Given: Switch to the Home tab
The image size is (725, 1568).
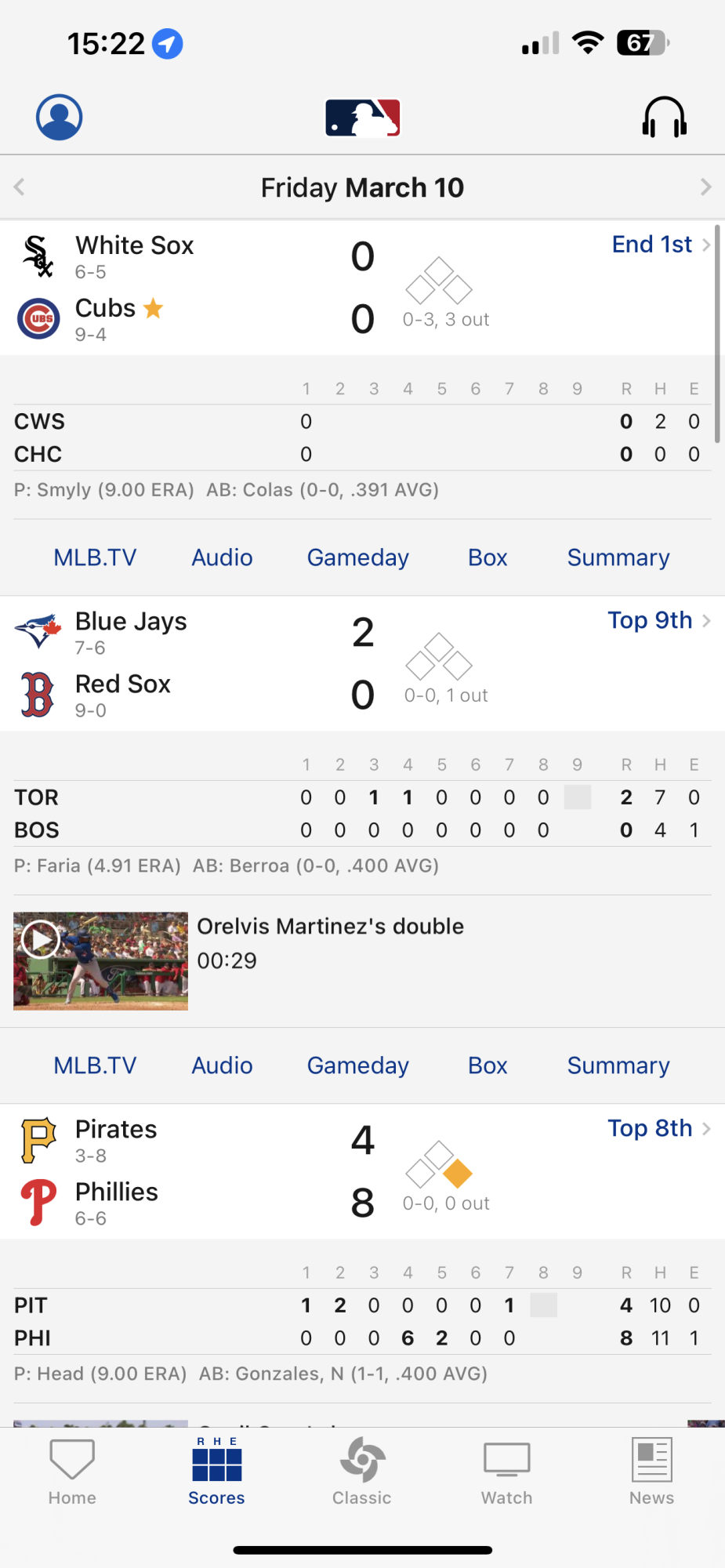Looking at the screenshot, I should click(x=72, y=1472).
